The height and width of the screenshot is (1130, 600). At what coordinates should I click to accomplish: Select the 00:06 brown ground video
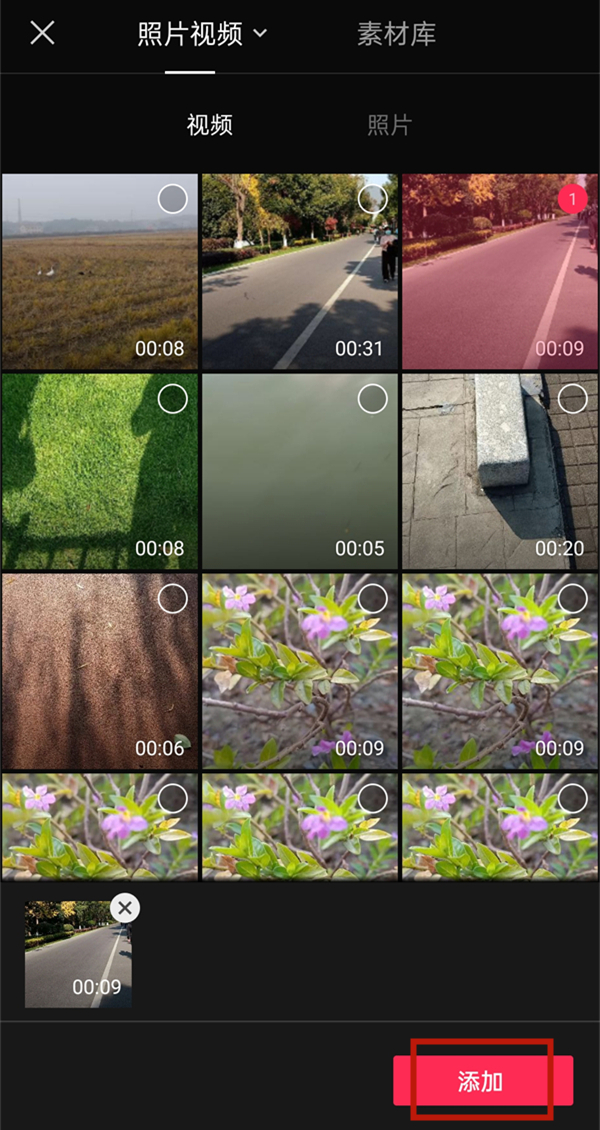click(x=172, y=599)
